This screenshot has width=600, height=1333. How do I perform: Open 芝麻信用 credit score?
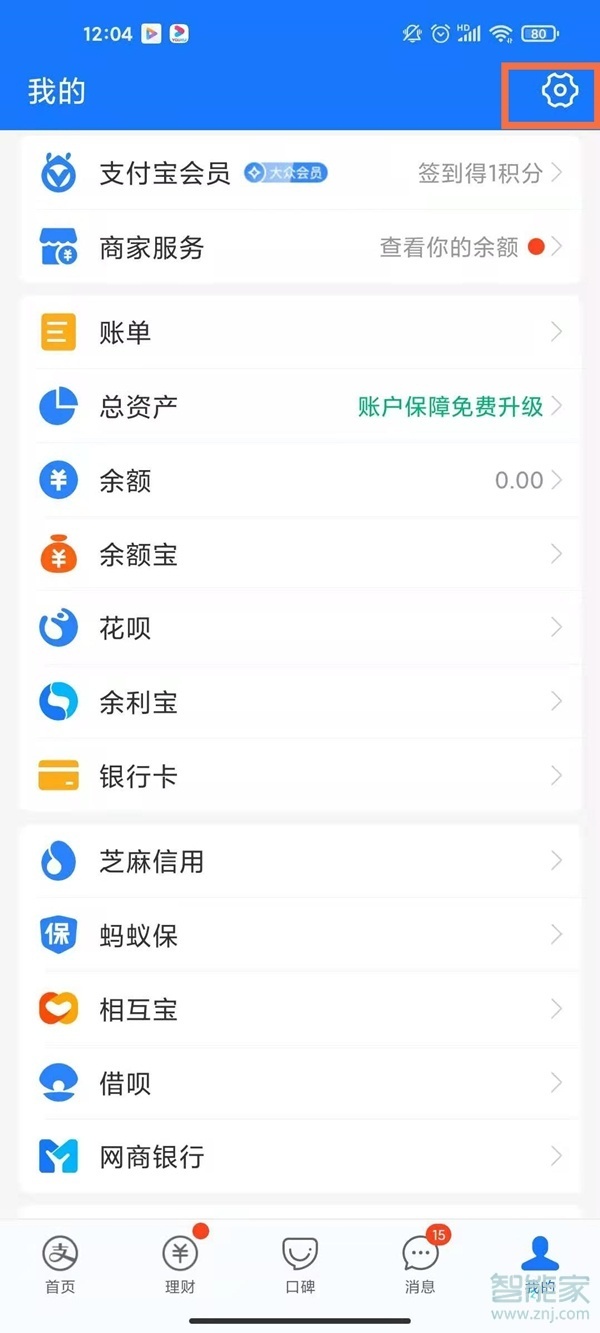click(300, 861)
